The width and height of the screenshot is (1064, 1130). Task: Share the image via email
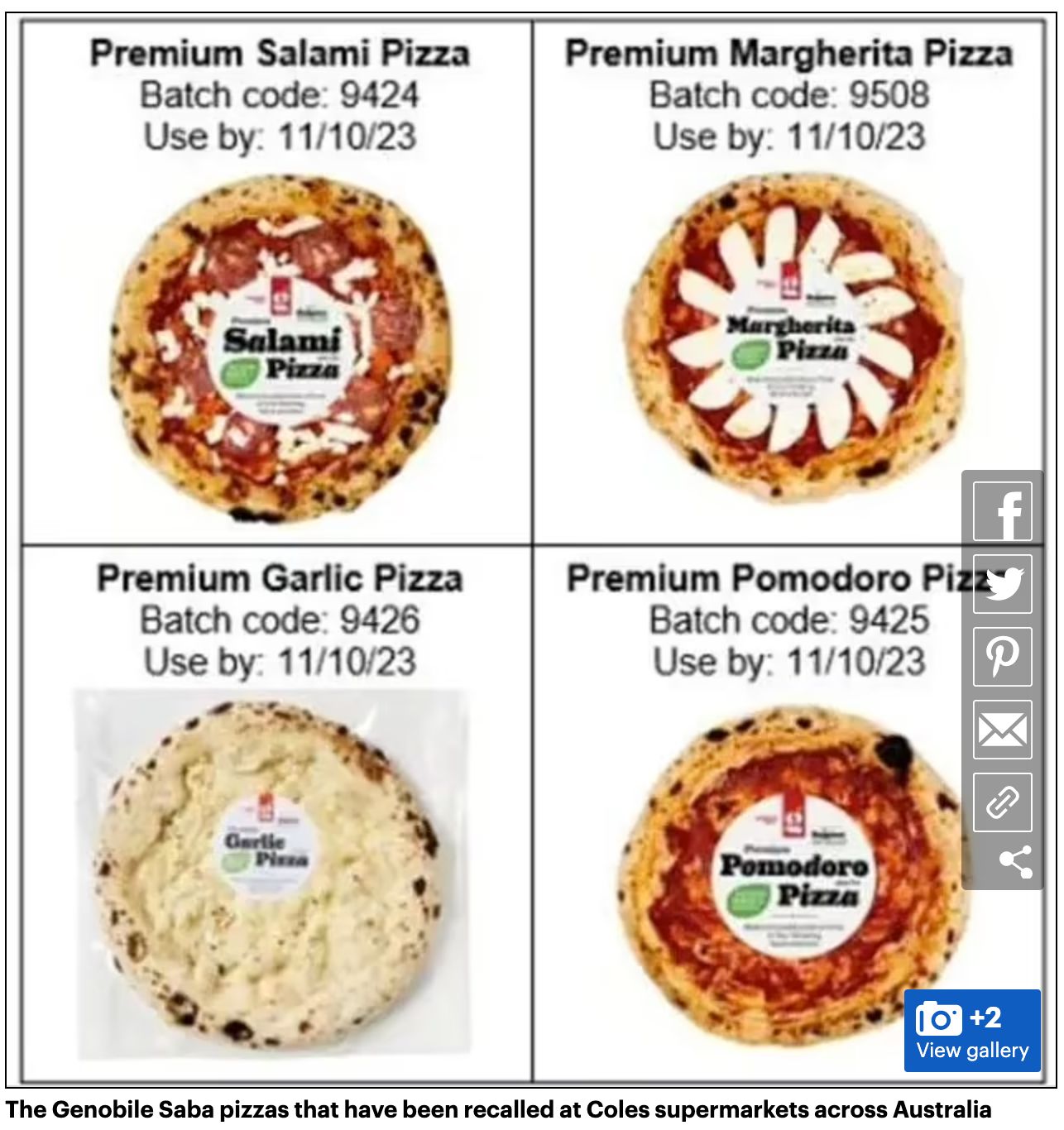click(x=1003, y=730)
